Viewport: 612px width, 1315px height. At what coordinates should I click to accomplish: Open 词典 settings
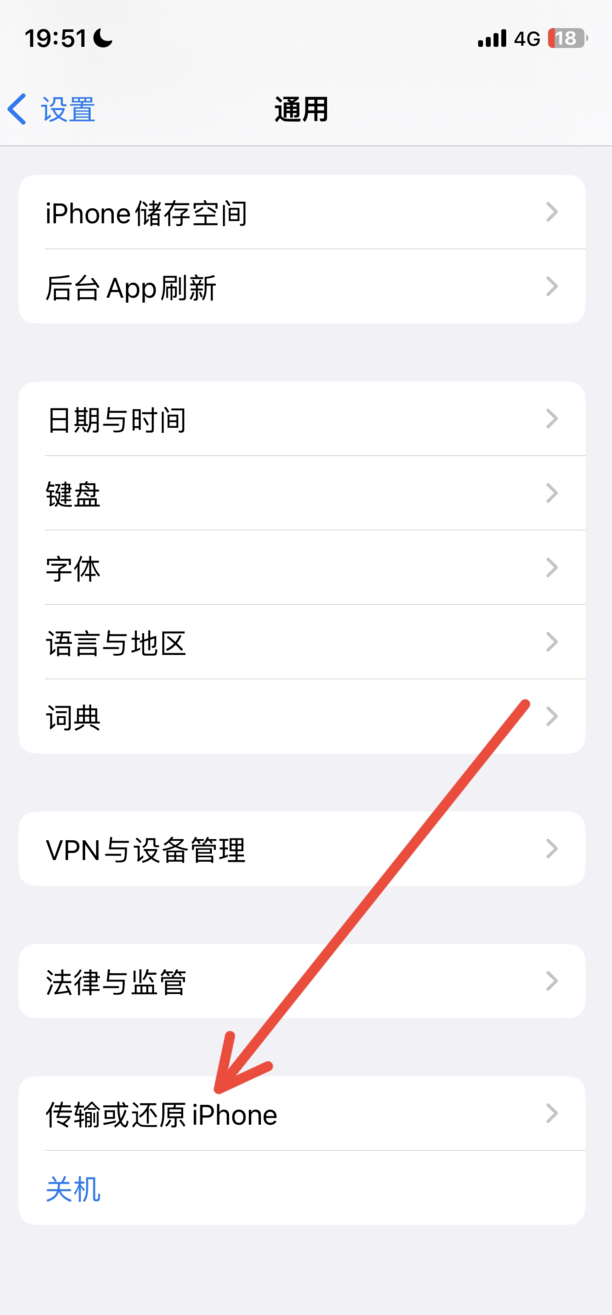(x=300, y=717)
